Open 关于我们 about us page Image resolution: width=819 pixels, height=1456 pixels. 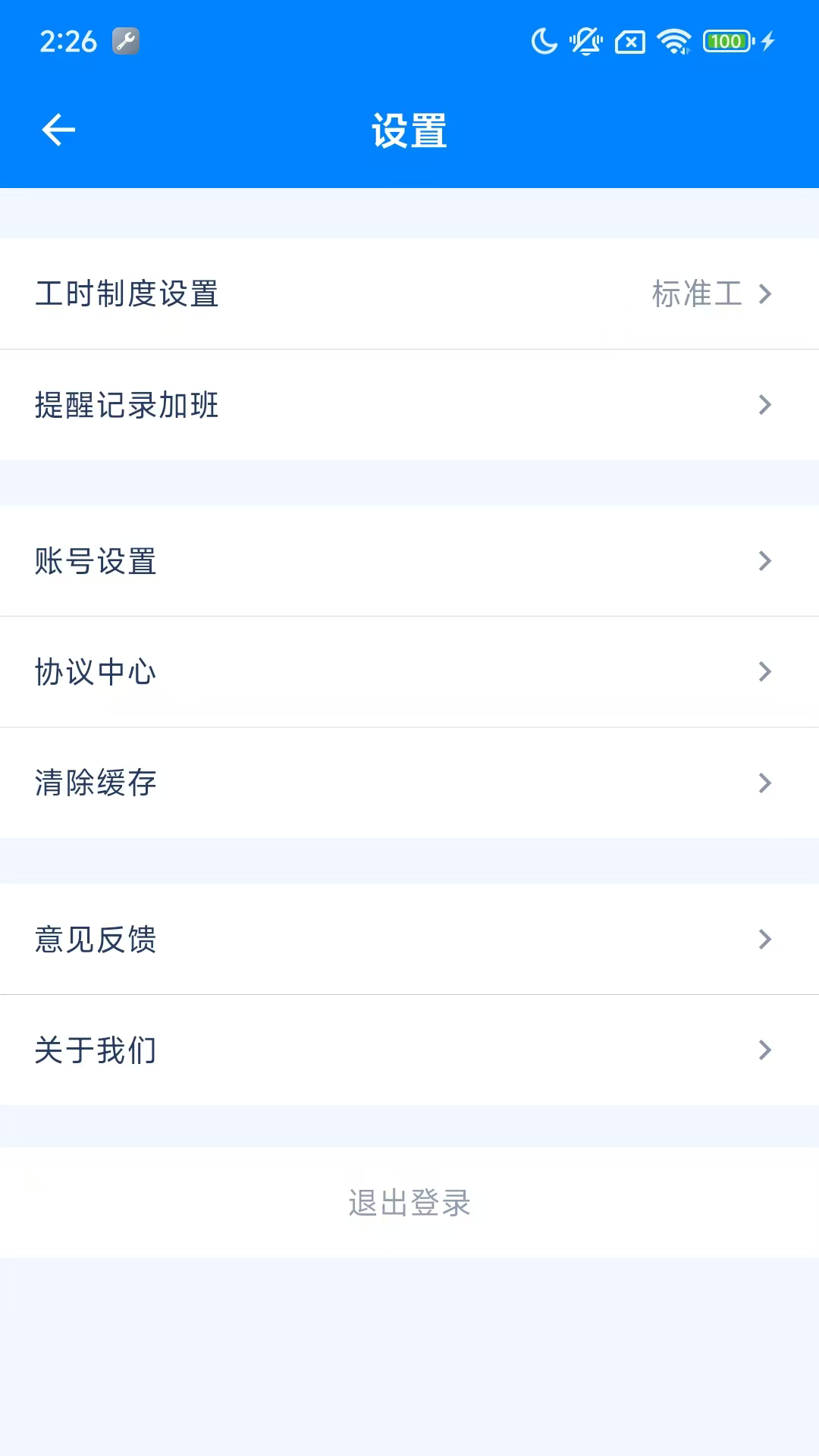[x=409, y=1050]
